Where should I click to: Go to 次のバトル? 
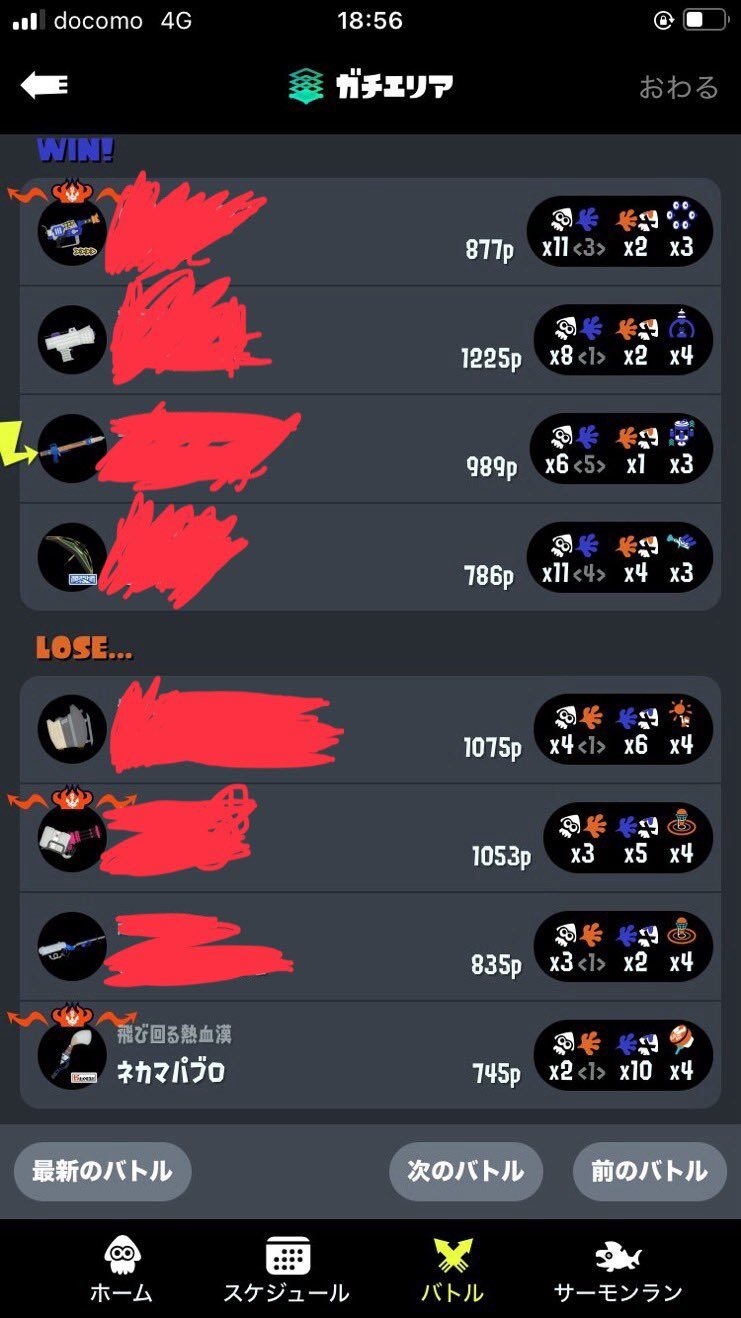465,1171
